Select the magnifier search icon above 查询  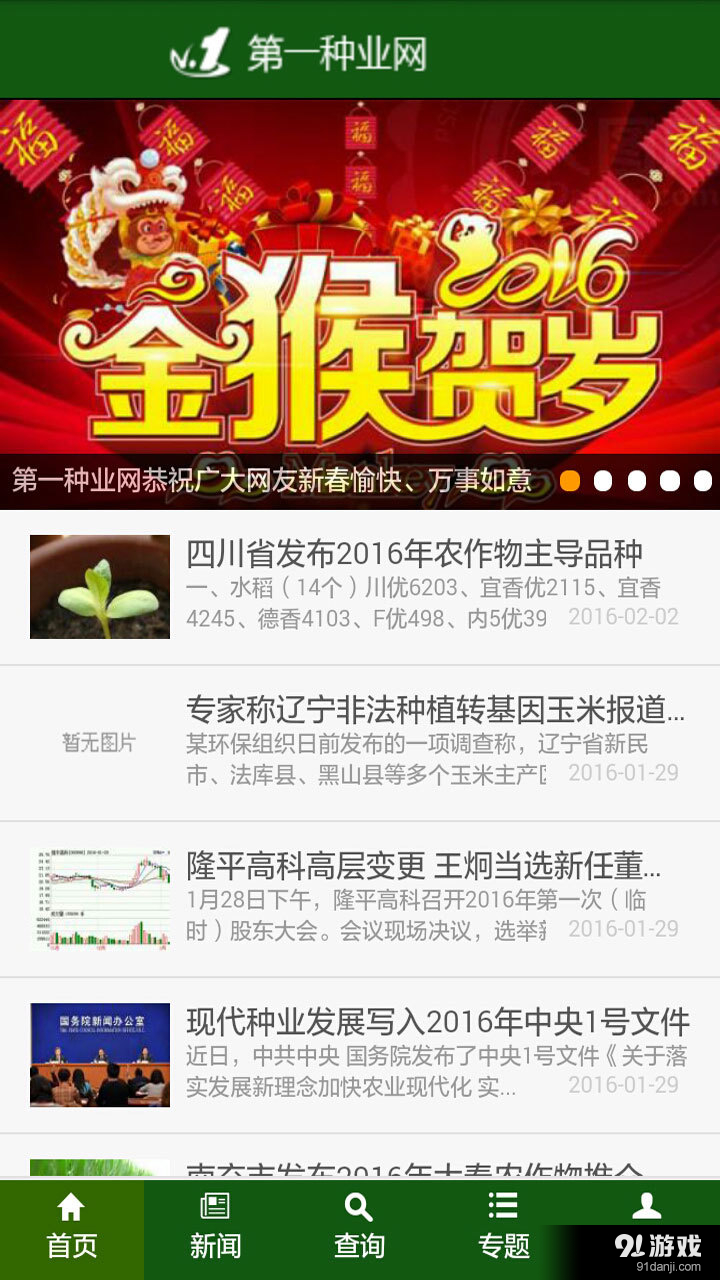tap(356, 1208)
